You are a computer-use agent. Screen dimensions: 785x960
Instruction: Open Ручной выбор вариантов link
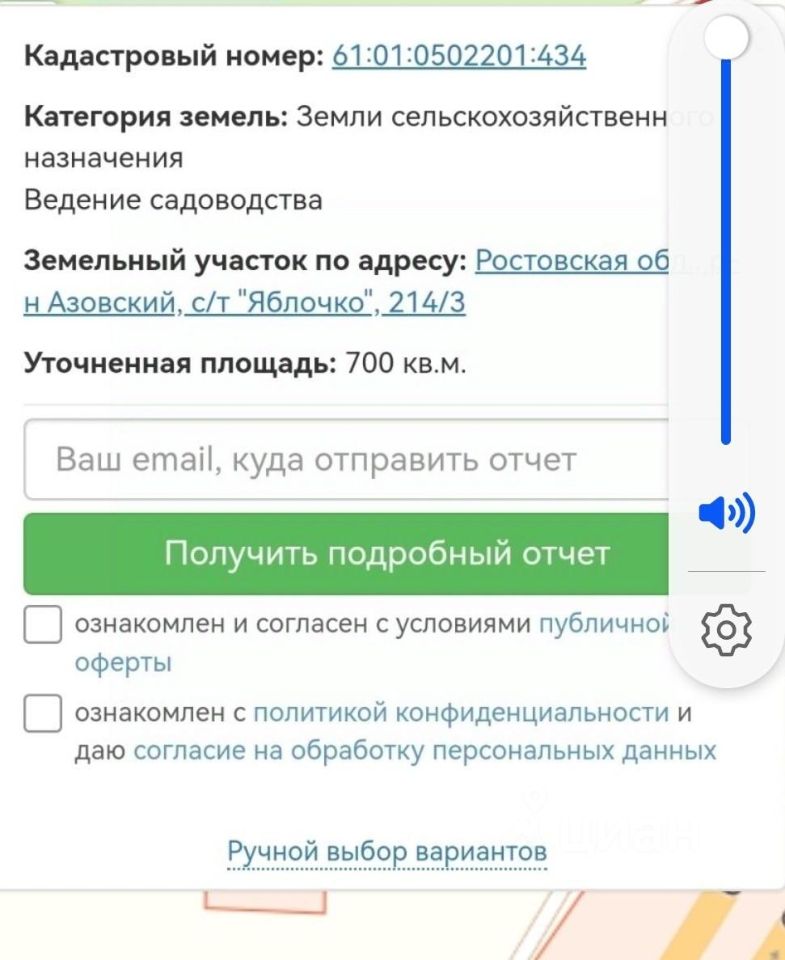click(x=387, y=852)
